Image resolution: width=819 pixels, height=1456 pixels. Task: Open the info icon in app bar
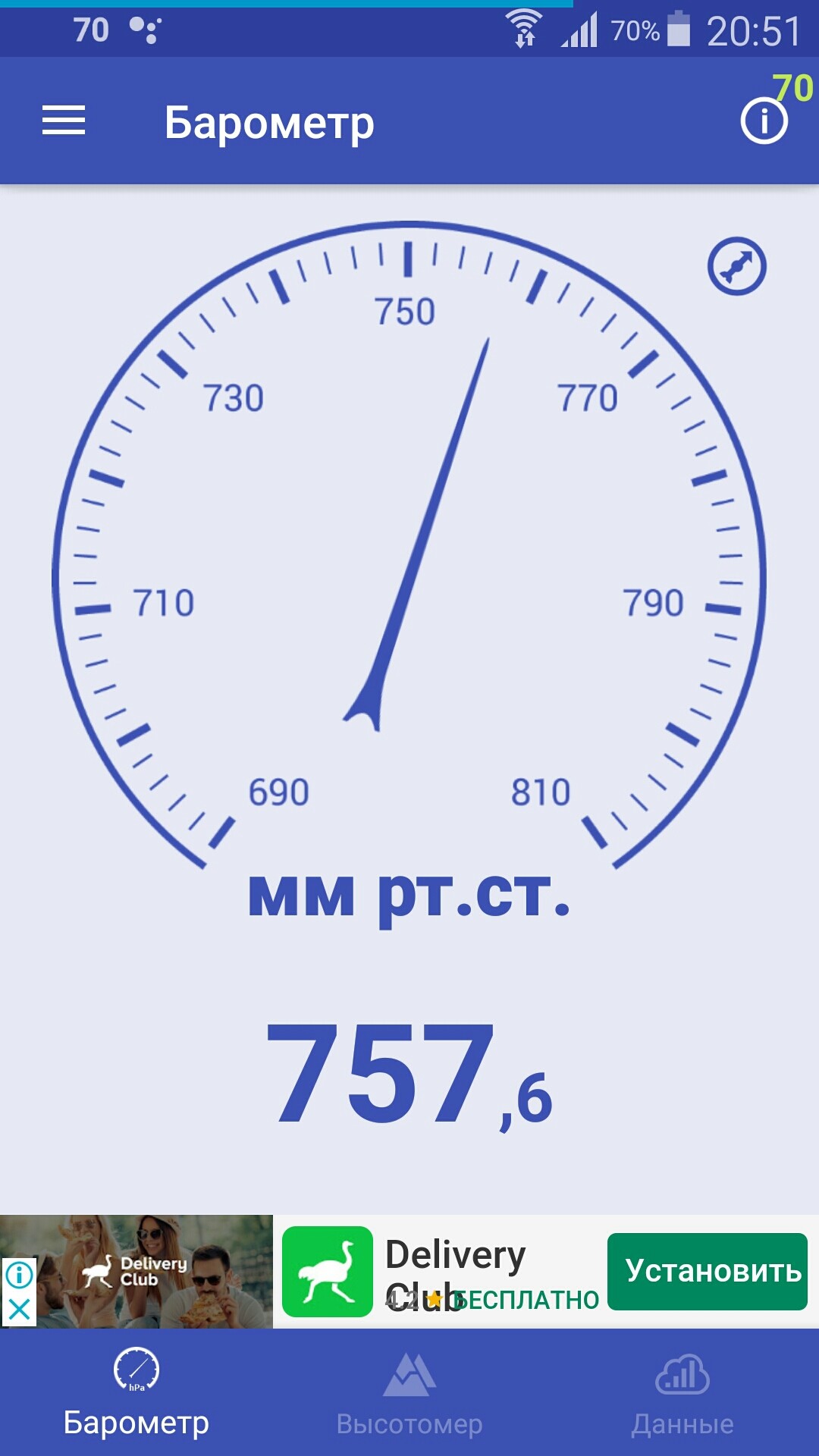(x=764, y=121)
